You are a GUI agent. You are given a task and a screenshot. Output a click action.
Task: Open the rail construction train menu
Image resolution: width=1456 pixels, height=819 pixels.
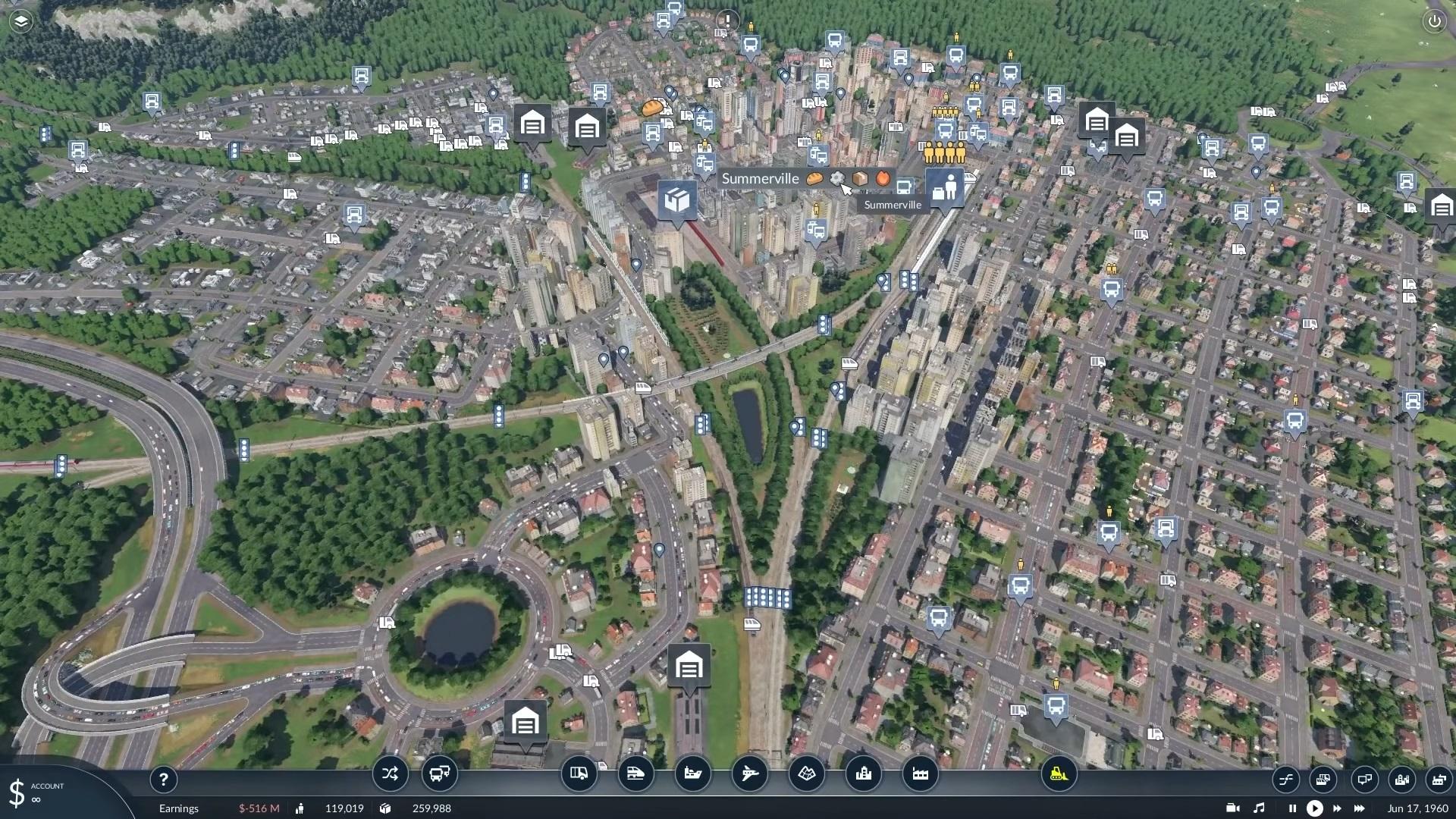(635, 773)
